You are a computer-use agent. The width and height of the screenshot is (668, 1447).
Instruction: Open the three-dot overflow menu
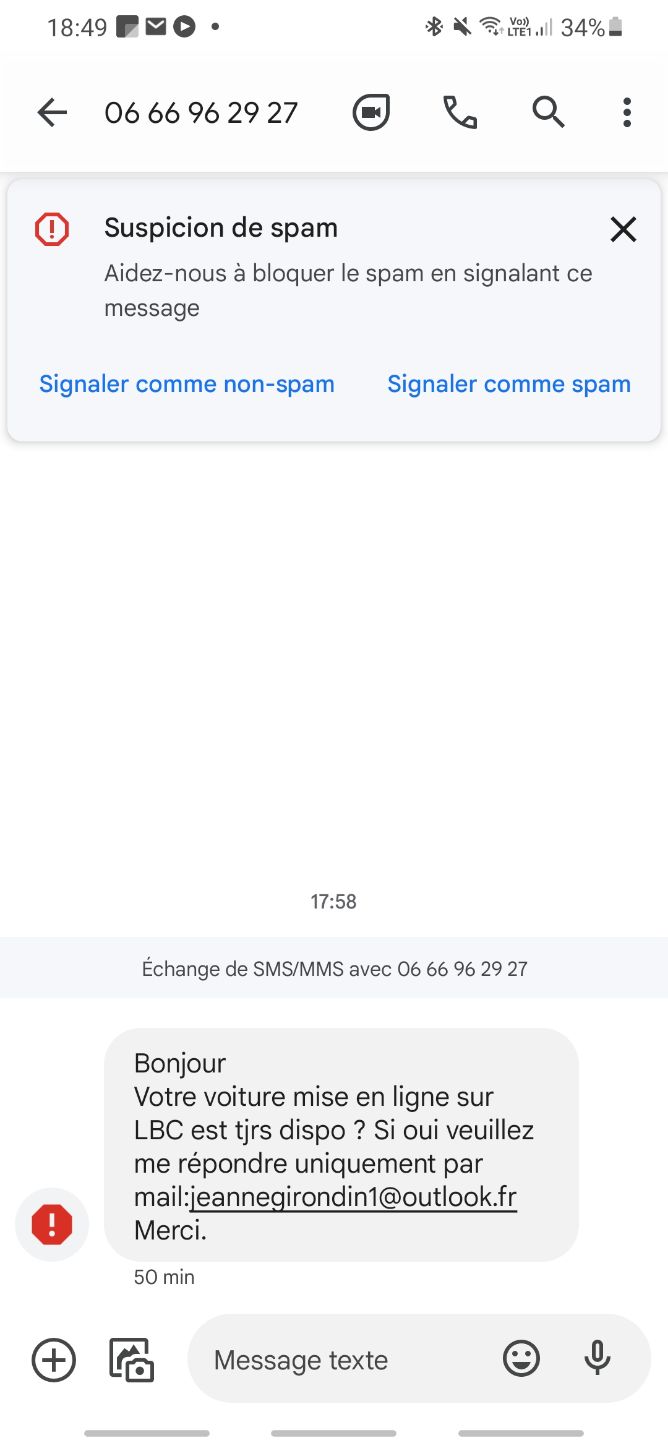tap(627, 113)
